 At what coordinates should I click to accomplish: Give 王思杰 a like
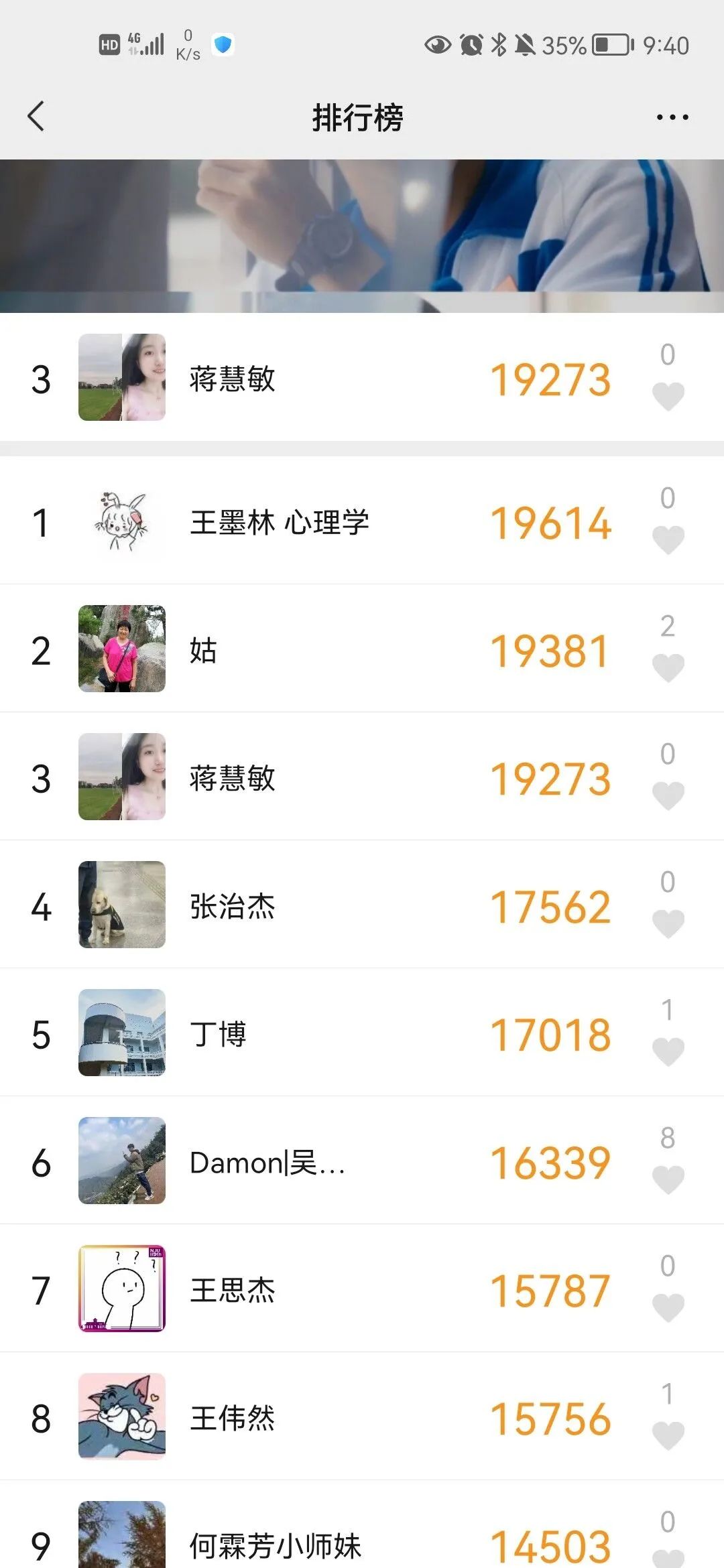tap(668, 1307)
